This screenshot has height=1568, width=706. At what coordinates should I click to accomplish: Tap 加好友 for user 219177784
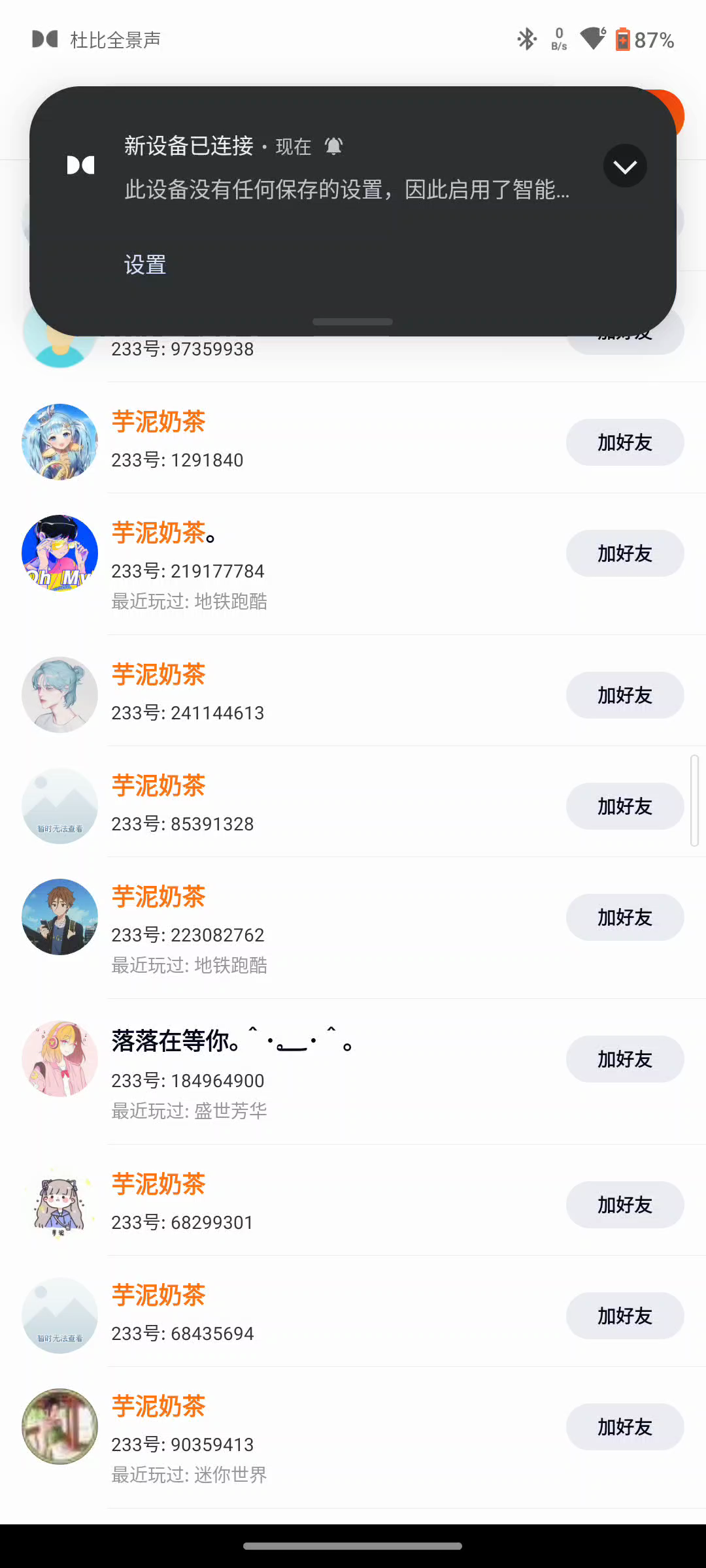pos(624,553)
